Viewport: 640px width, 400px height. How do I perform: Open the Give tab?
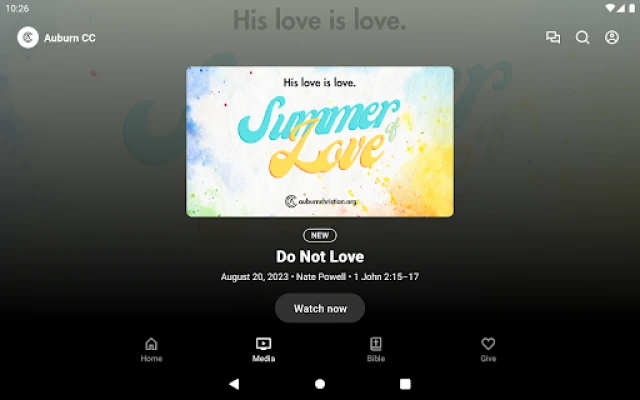[488, 349]
